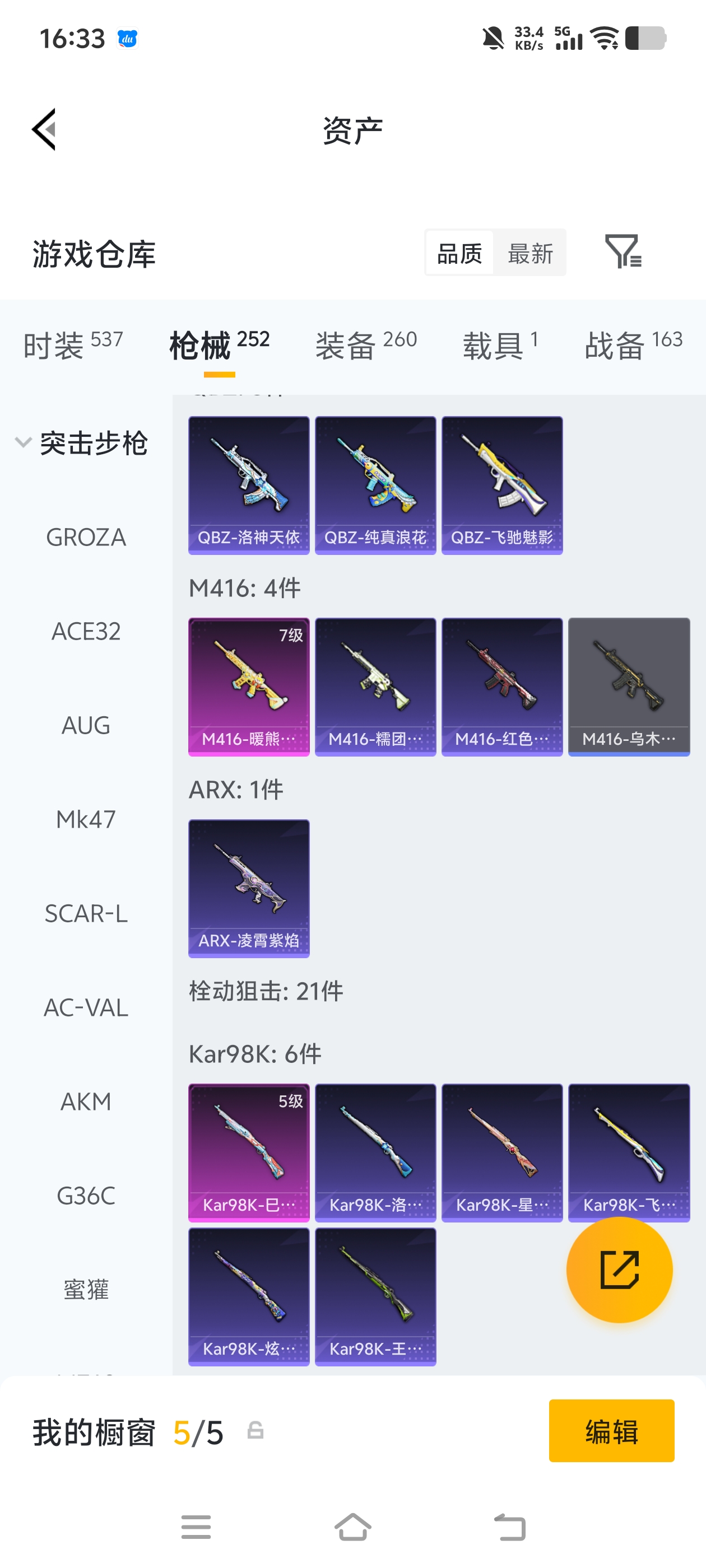The image size is (706, 1568).
Task: Open the level 7 M416-暖熊 skin
Action: pyautogui.click(x=249, y=687)
